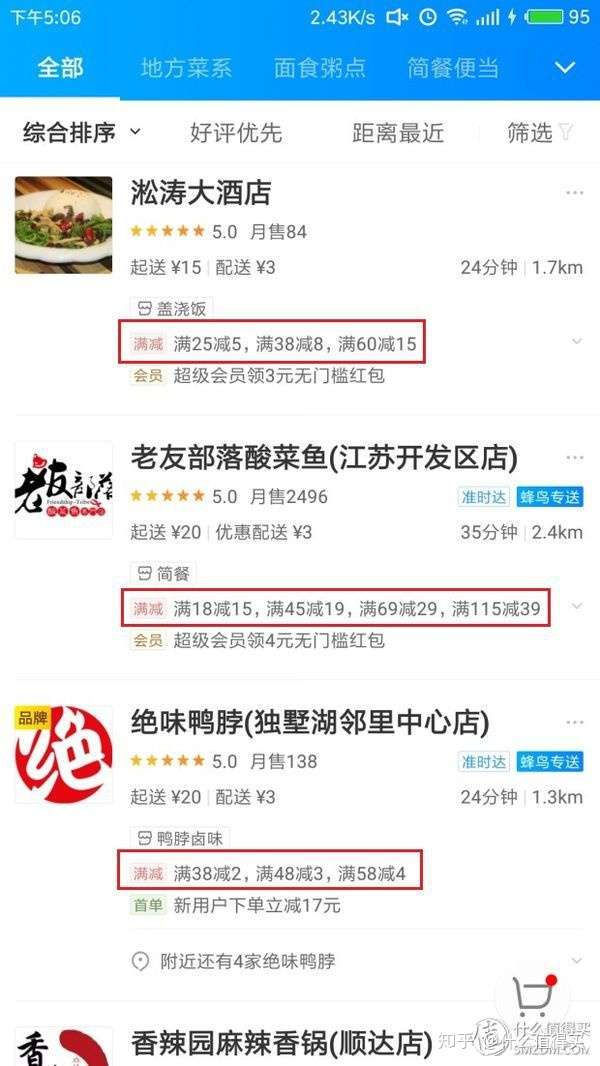Expand the category list chevron
Screen dimensions: 600x1066
click(565, 68)
